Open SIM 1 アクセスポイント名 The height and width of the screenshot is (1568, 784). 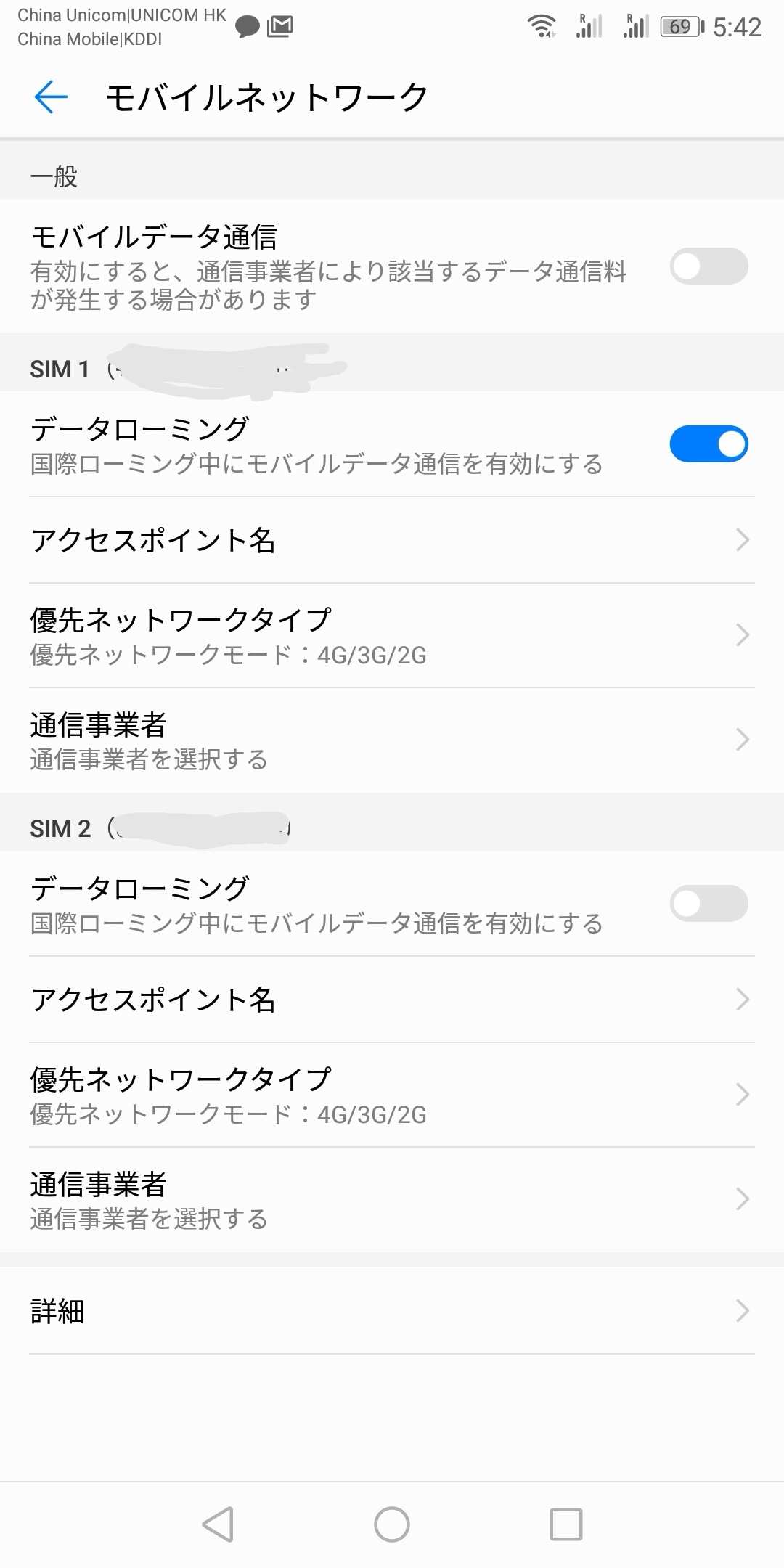(392, 540)
